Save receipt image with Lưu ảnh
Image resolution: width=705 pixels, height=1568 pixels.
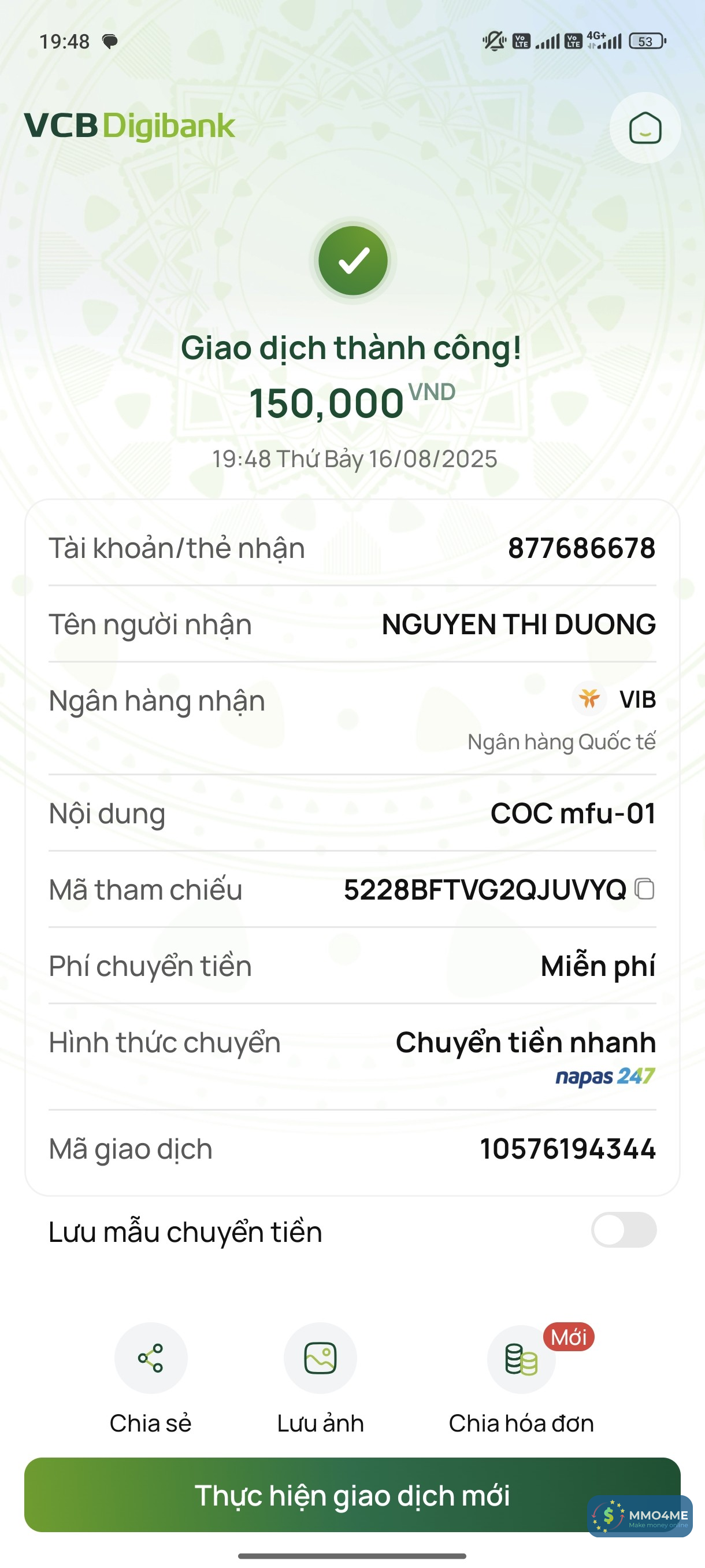click(321, 1358)
